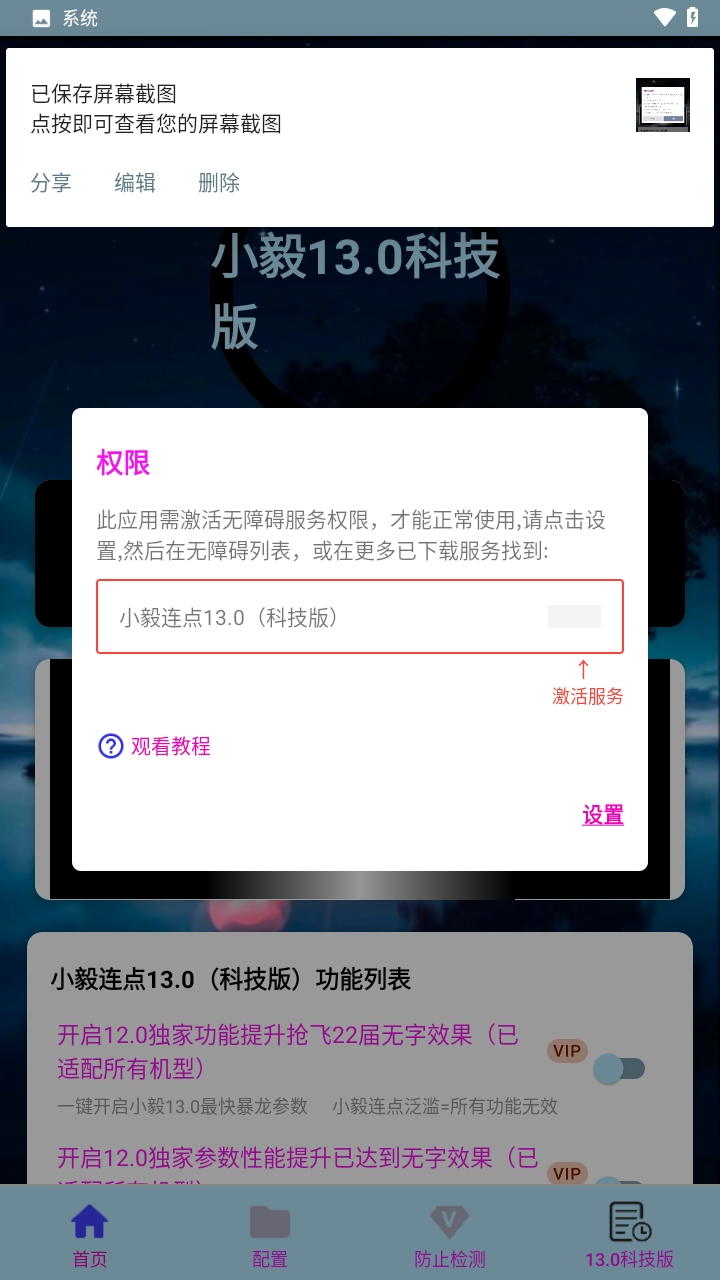
Task: Switch to the 配置 tab
Action: (x=270, y=1235)
